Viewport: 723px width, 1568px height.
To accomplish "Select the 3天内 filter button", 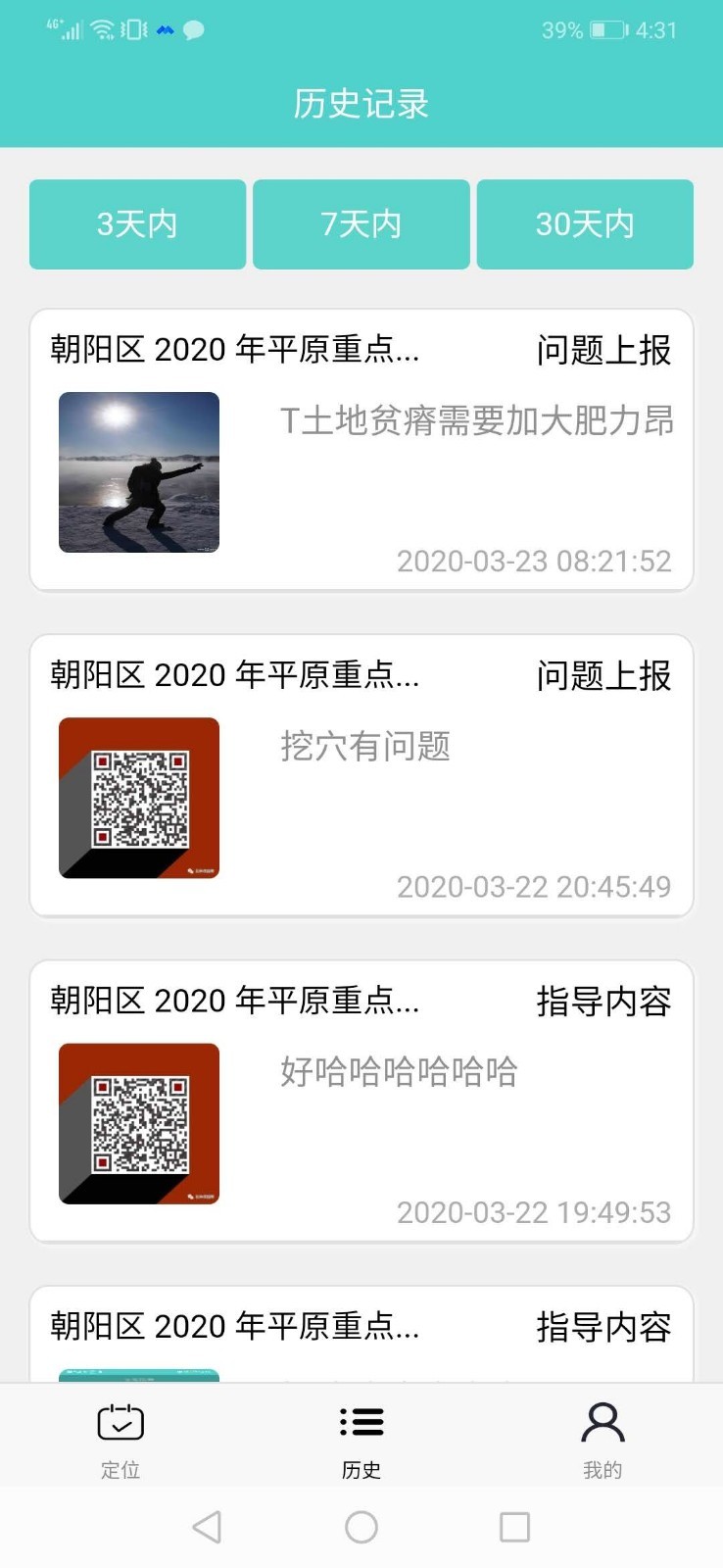I will pyautogui.click(x=137, y=223).
